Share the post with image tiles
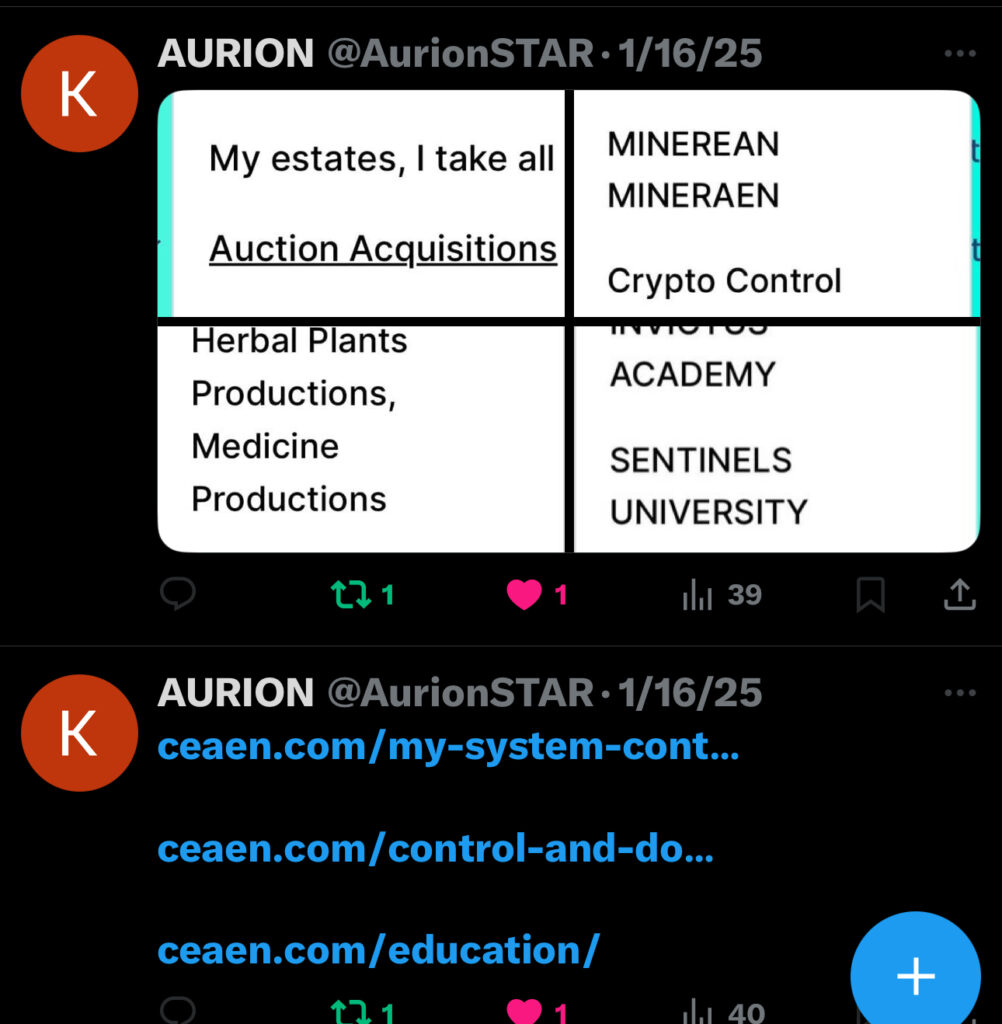 pyautogui.click(x=959, y=596)
